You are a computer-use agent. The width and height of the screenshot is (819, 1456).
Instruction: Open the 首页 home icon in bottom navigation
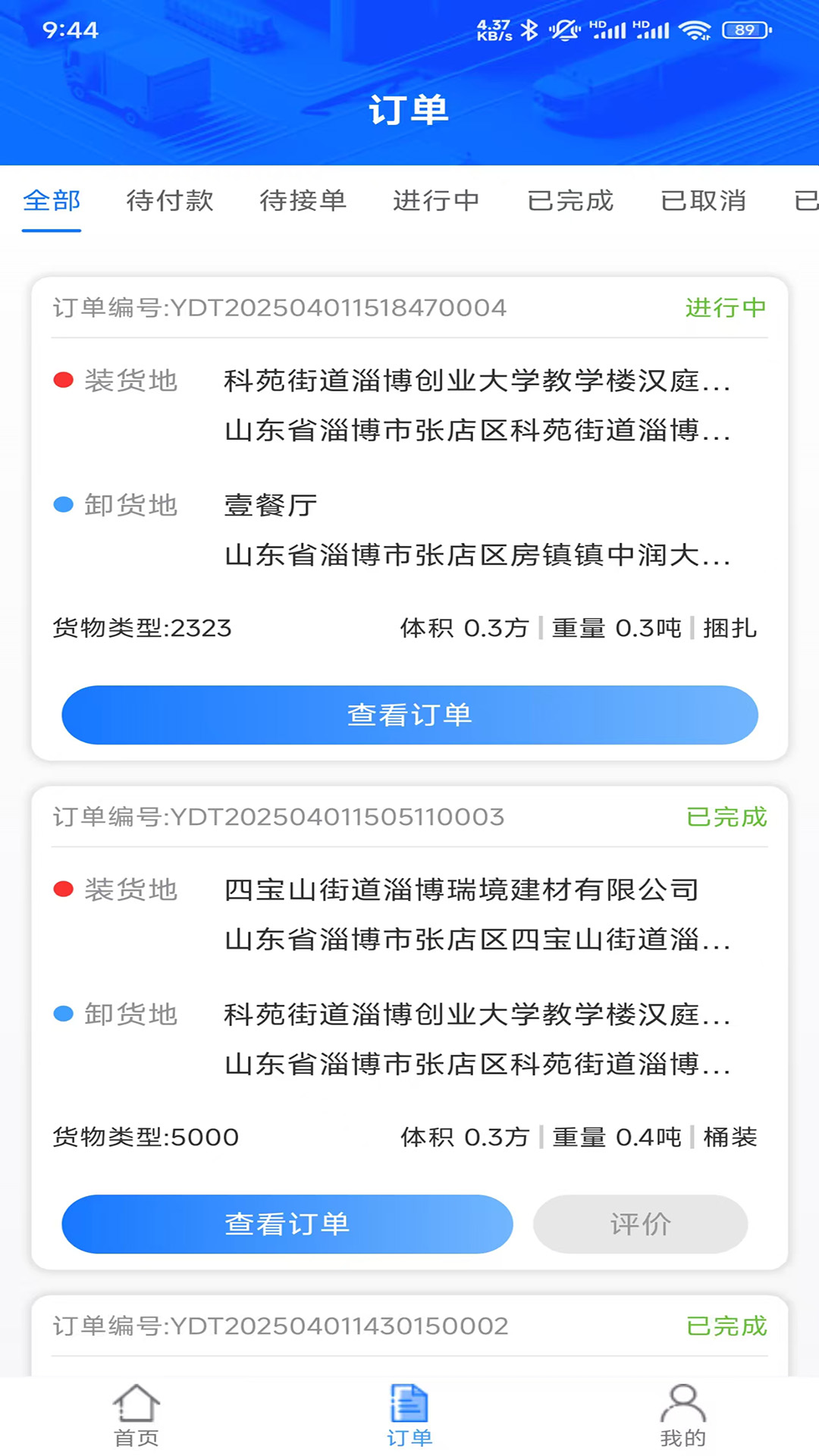coord(136,1410)
